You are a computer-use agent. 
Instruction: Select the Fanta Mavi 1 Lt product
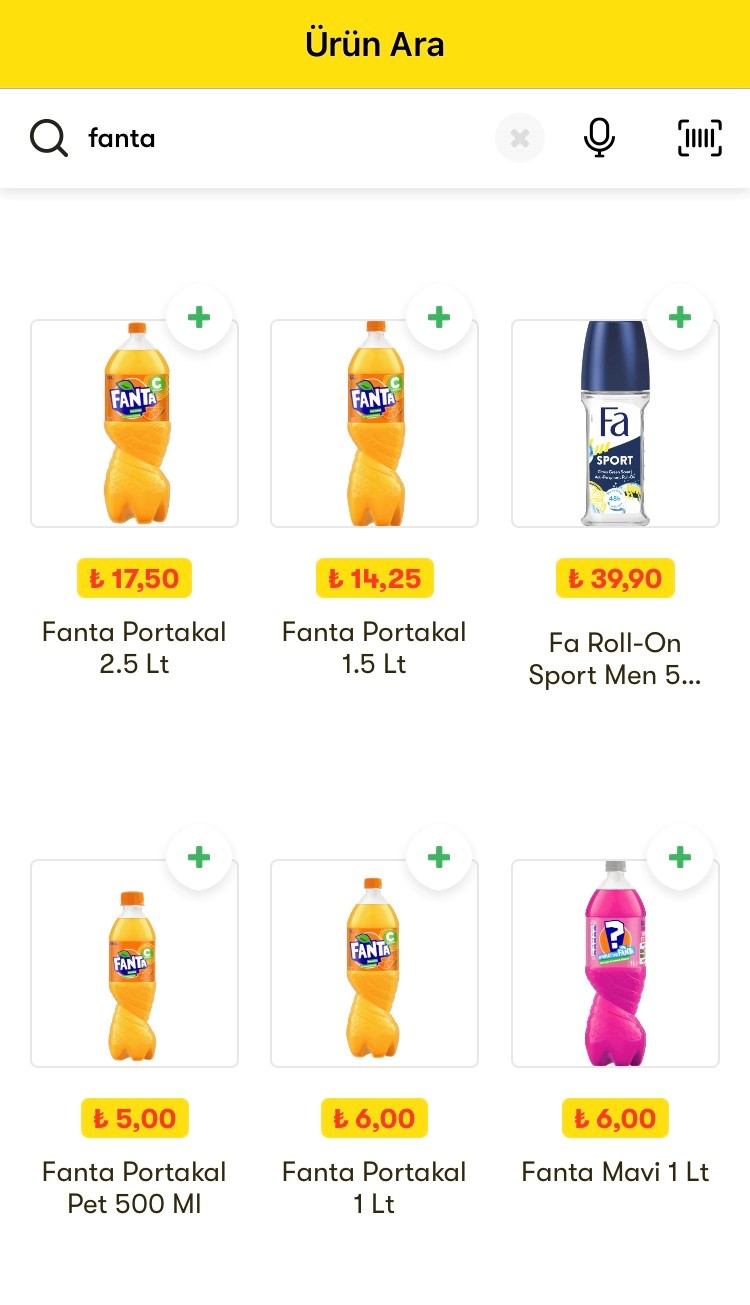[x=615, y=964]
